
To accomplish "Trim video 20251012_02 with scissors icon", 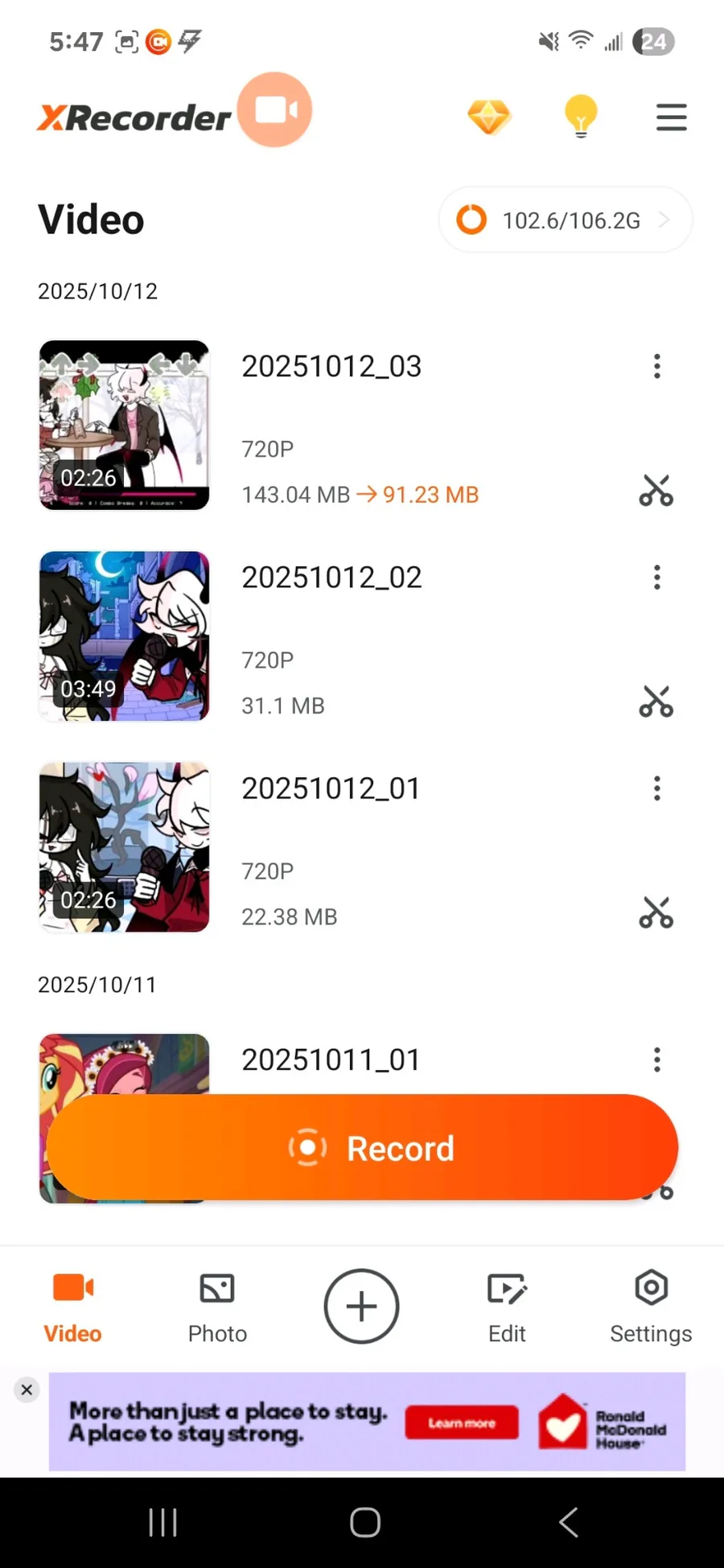I will [656, 702].
